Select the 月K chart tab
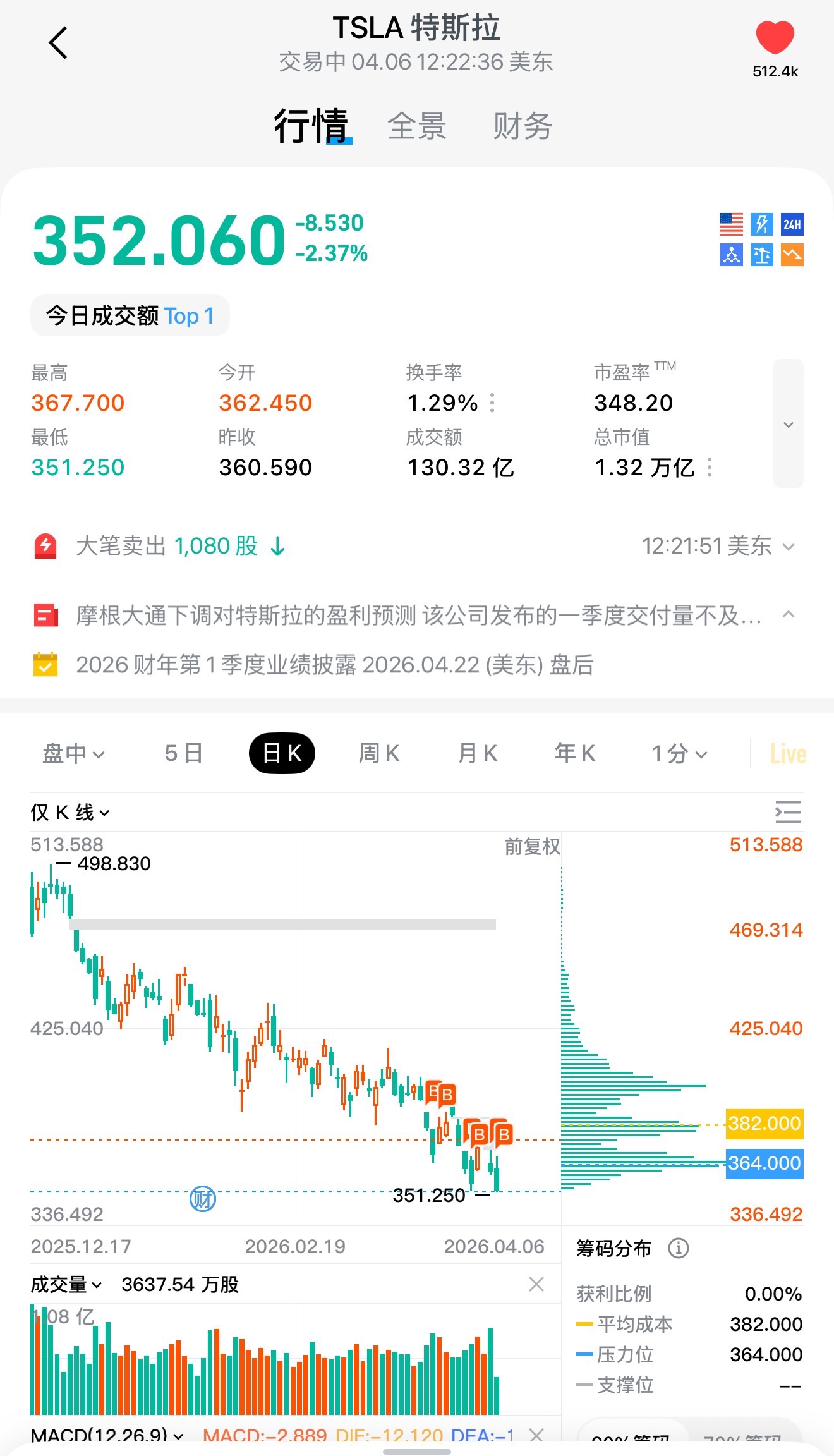834x1456 pixels. 478,753
